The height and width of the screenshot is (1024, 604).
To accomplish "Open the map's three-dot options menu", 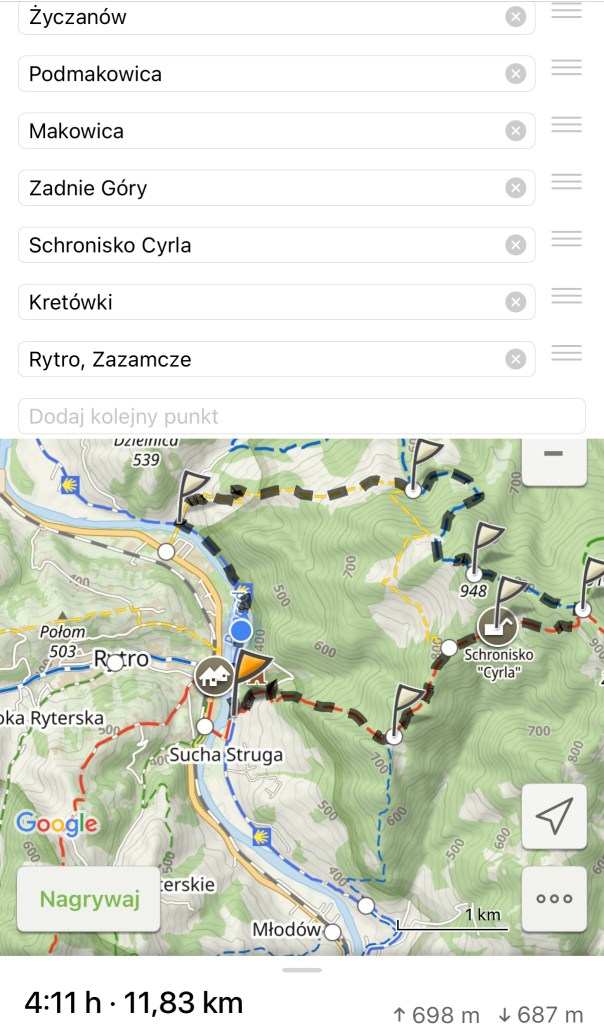I will pyautogui.click(x=553, y=898).
